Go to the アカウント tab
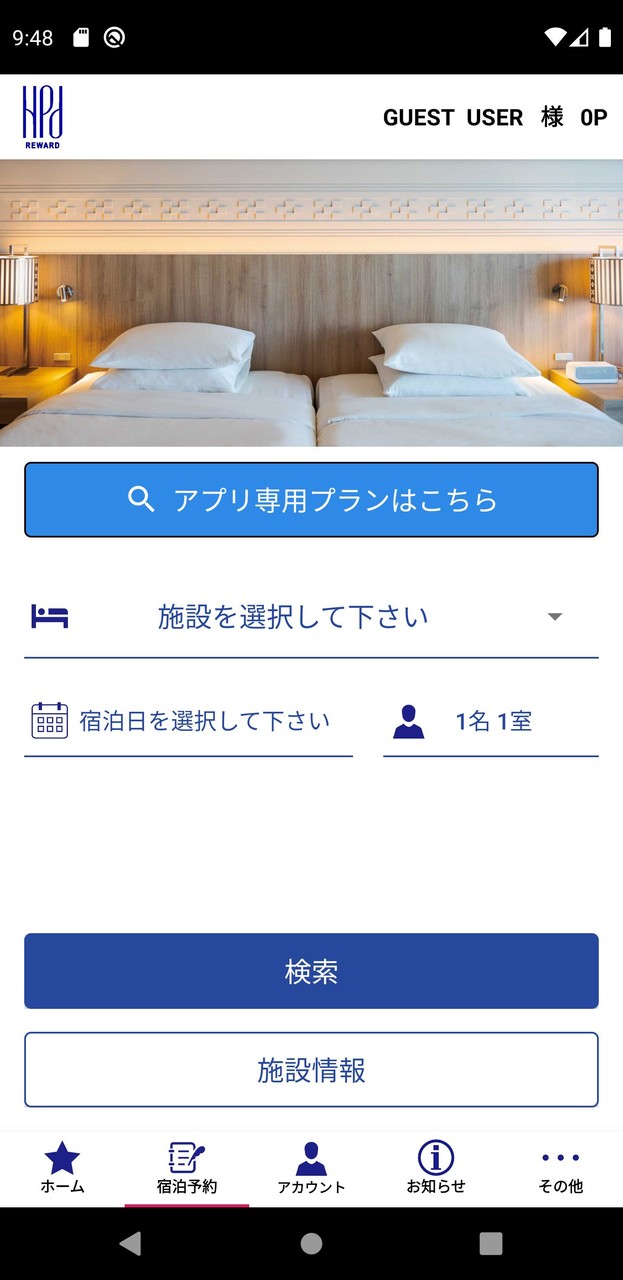 311,1168
